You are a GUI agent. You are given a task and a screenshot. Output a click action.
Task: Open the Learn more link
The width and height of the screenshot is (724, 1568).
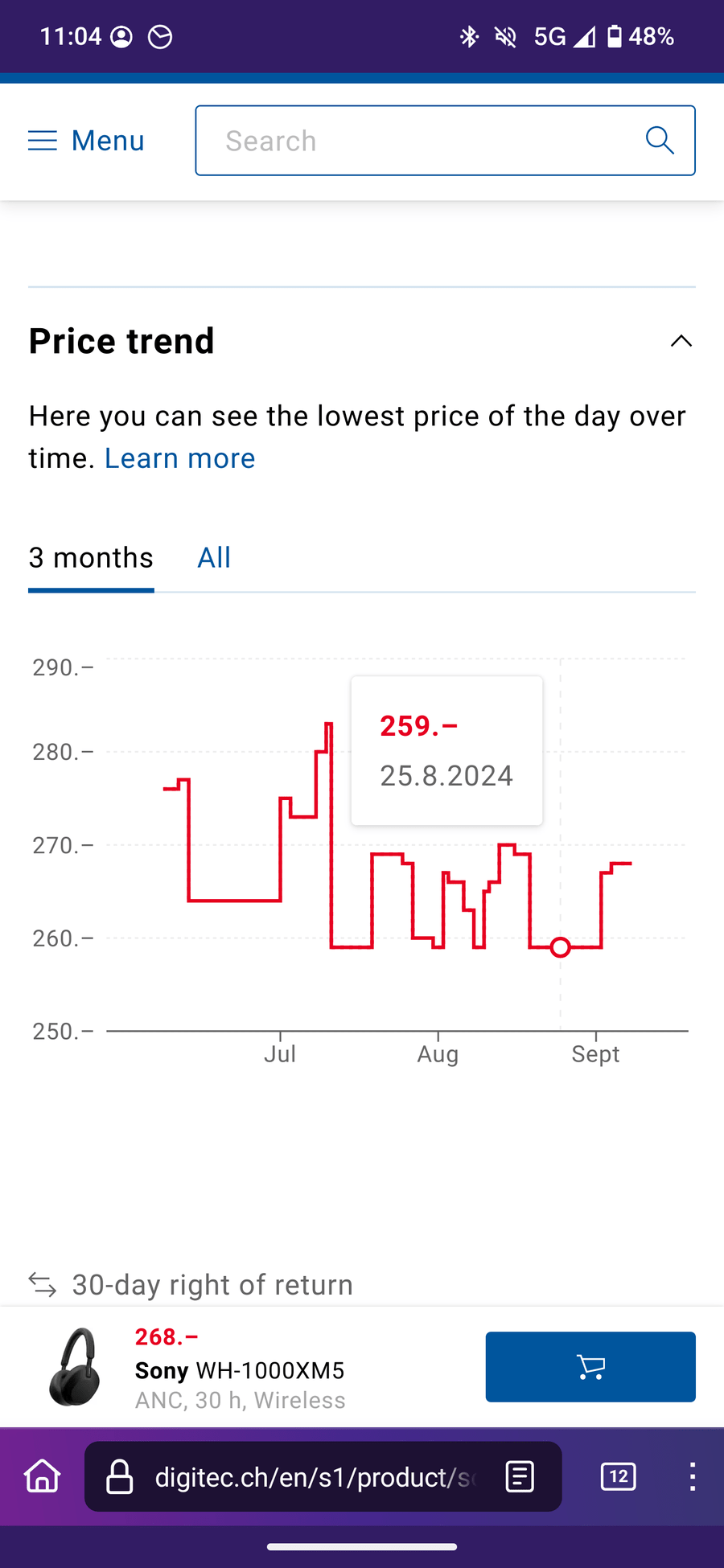180,458
